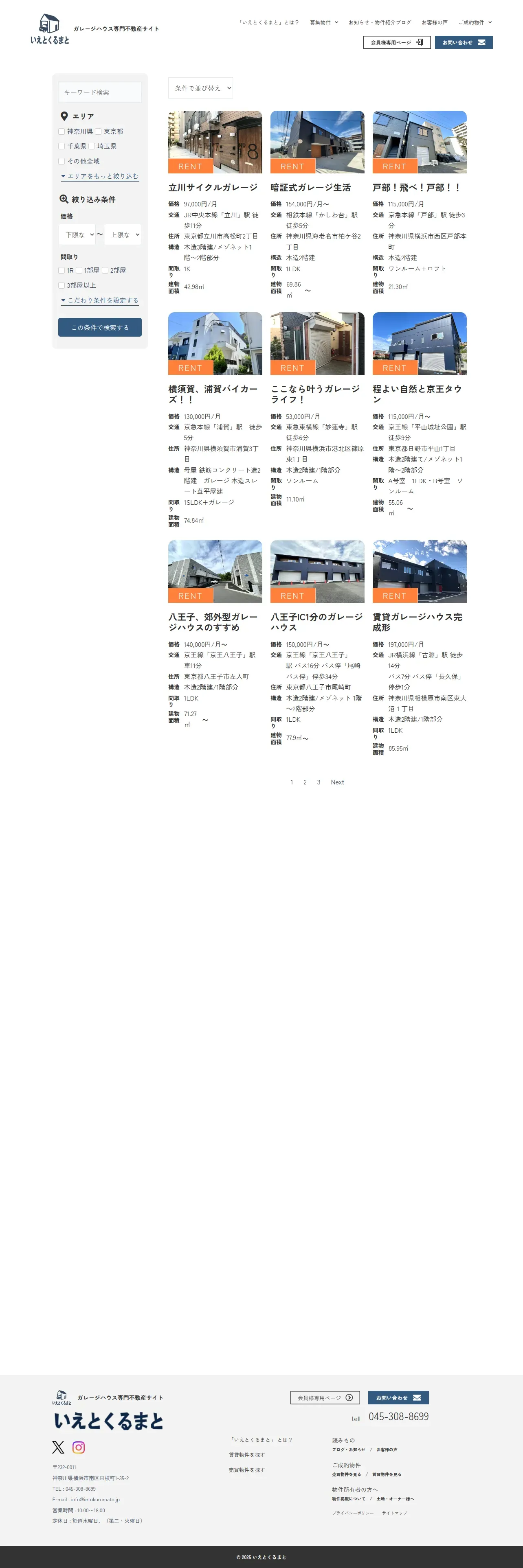
Task: Open the X social icon in the footer
Action: (58, 1448)
